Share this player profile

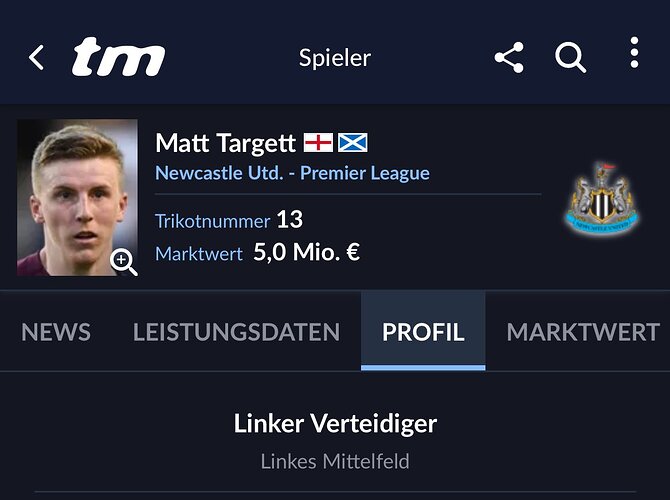(x=509, y=57)
